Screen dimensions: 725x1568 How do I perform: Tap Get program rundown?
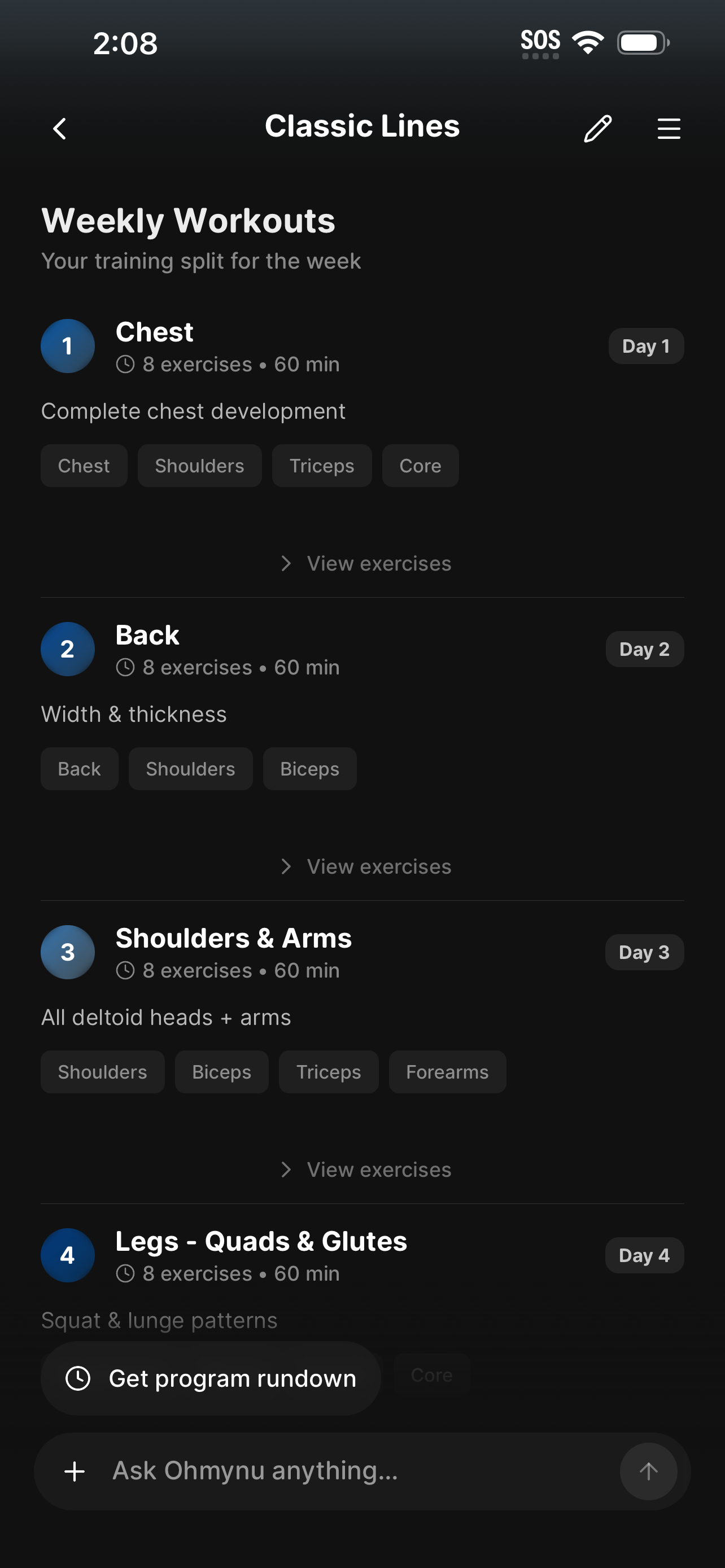[x=211, y=1379]
